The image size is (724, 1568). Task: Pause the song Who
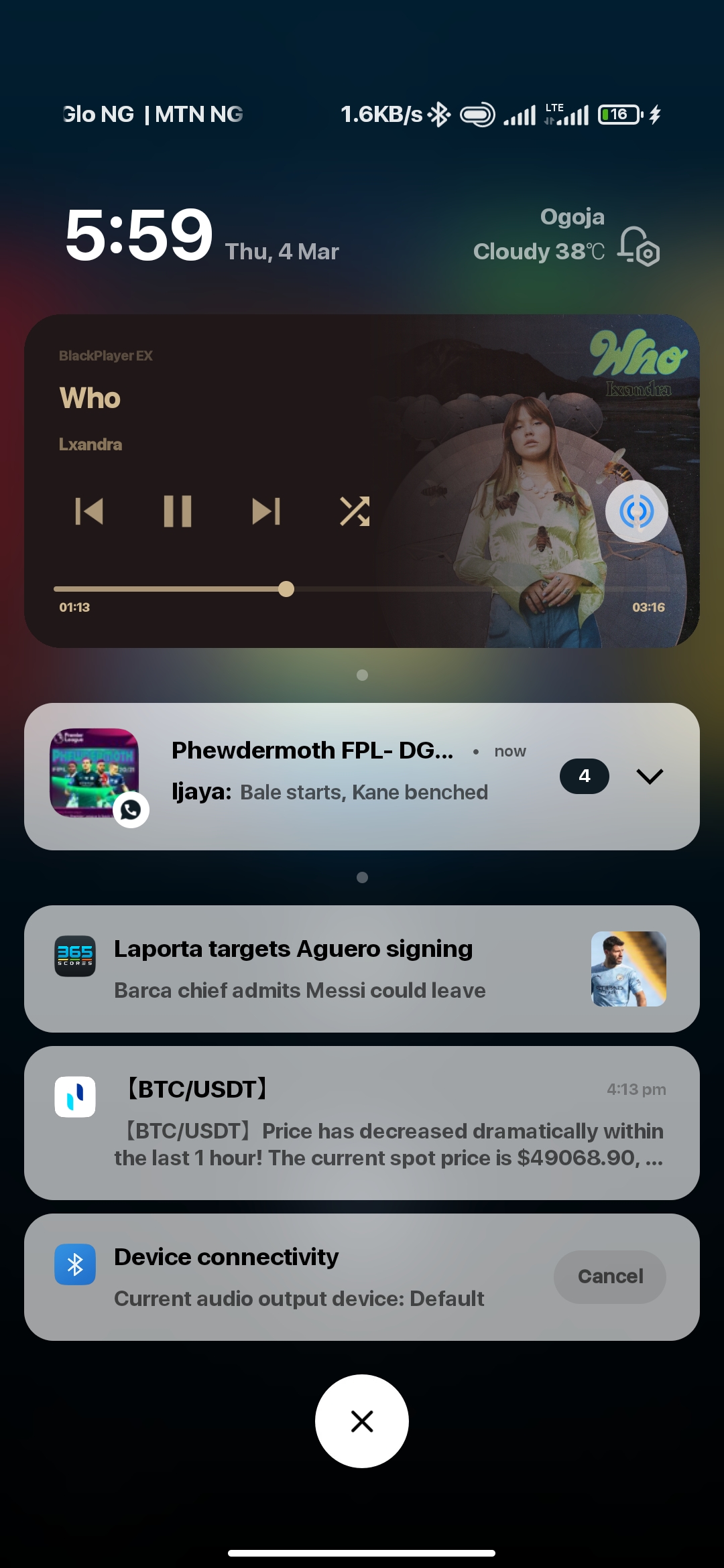[x=178, y=511]
